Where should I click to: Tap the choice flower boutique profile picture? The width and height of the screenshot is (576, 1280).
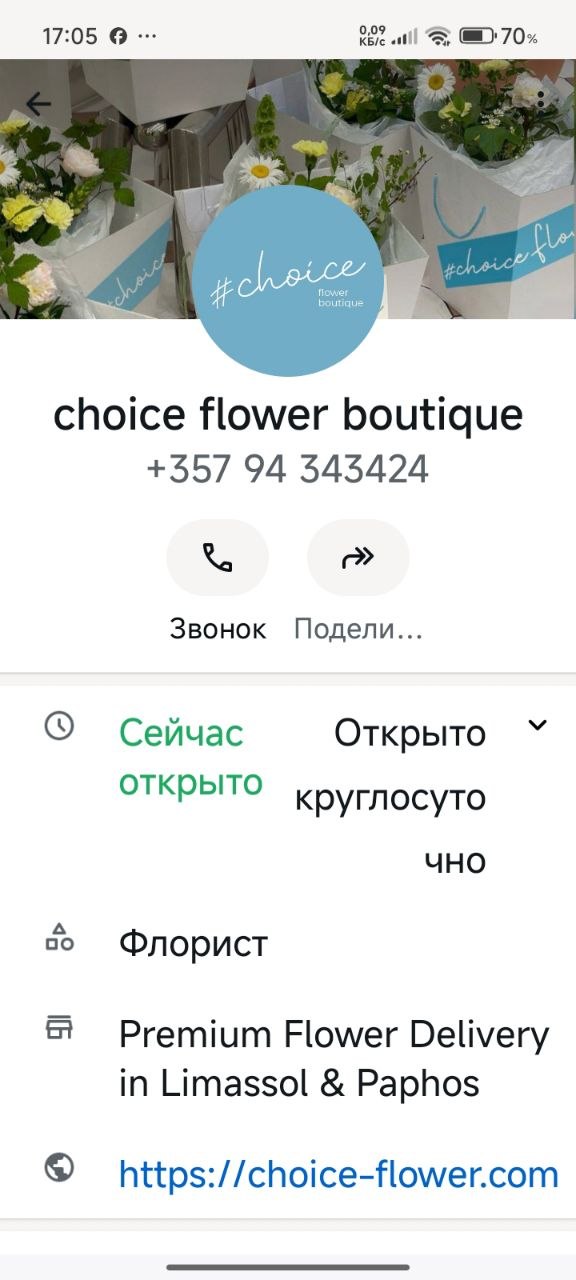pyautogui.click(x=289, y=281)
